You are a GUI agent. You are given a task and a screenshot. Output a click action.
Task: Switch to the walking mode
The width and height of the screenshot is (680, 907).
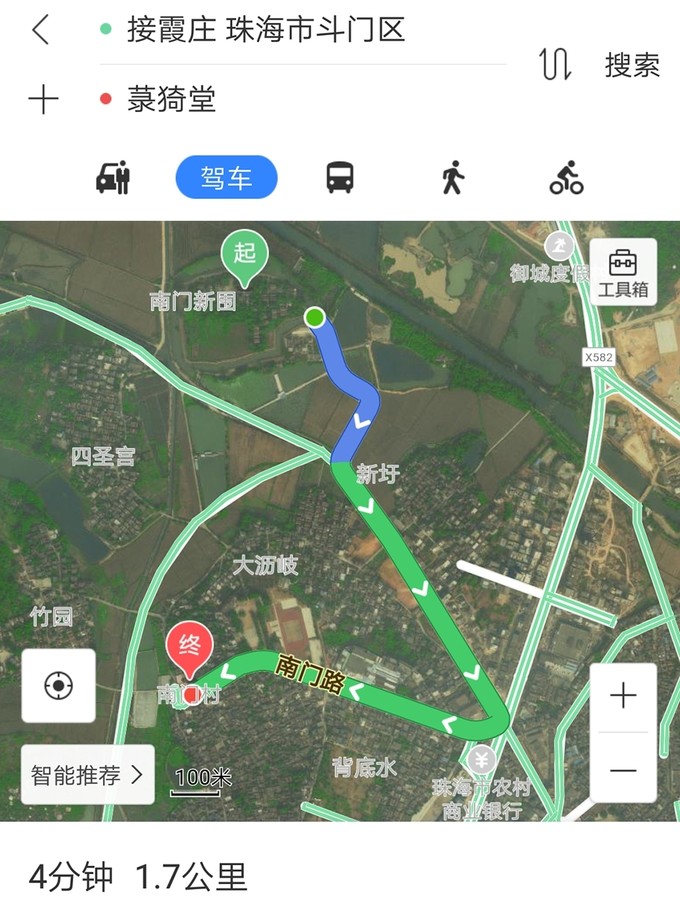click(453, 178)
